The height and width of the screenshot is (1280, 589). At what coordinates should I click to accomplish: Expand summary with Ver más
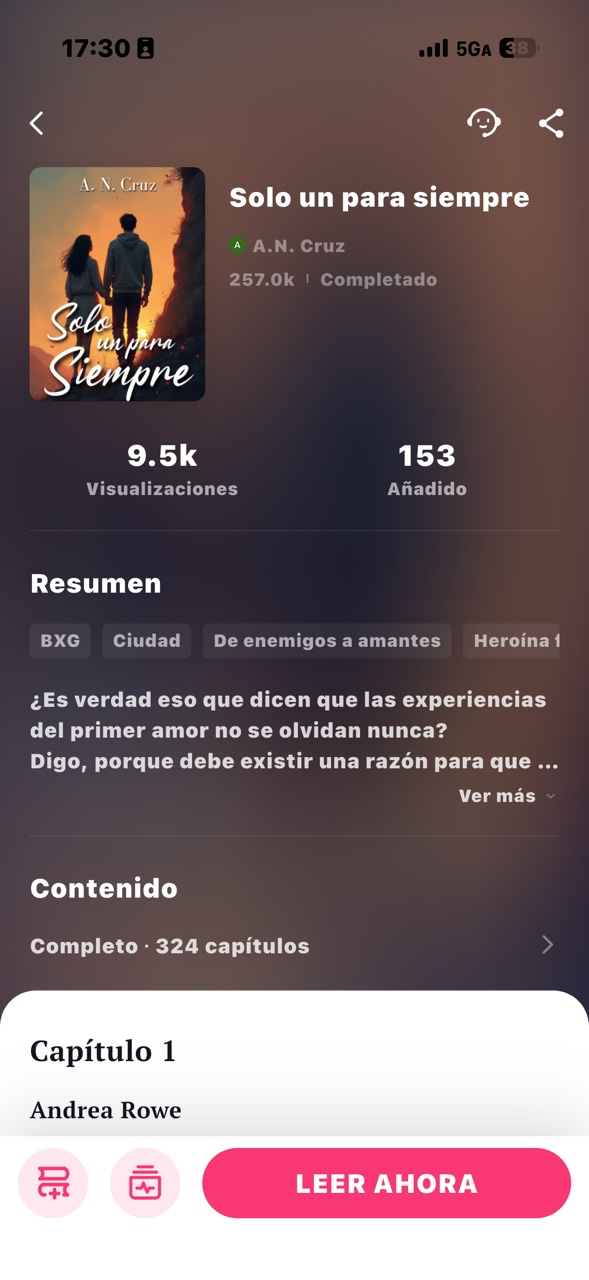(x=507, y=796)
